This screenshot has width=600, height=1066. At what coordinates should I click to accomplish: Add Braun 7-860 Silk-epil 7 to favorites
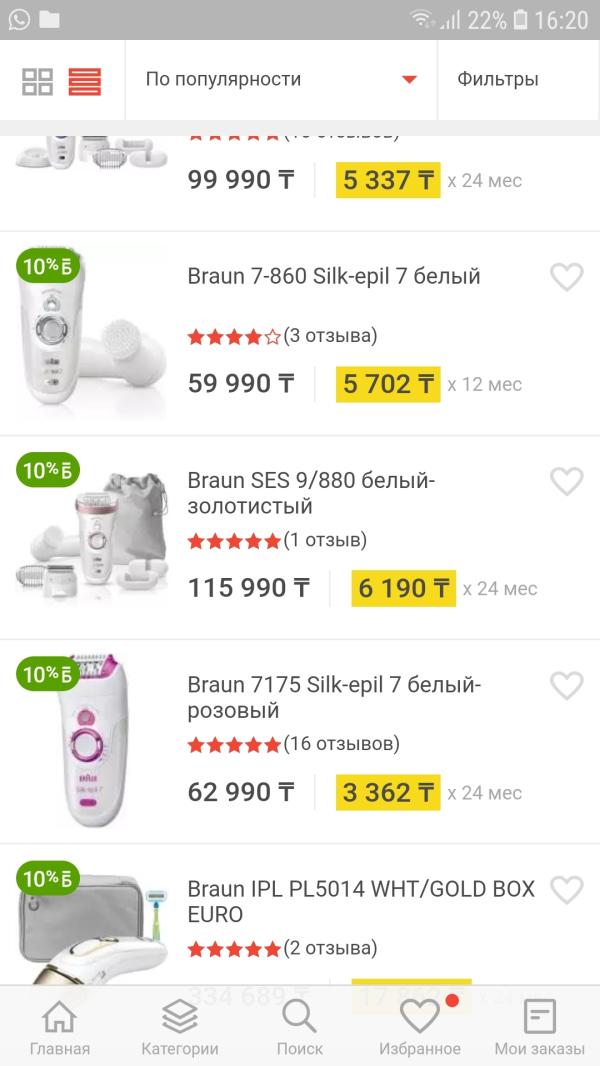[567, 277]
